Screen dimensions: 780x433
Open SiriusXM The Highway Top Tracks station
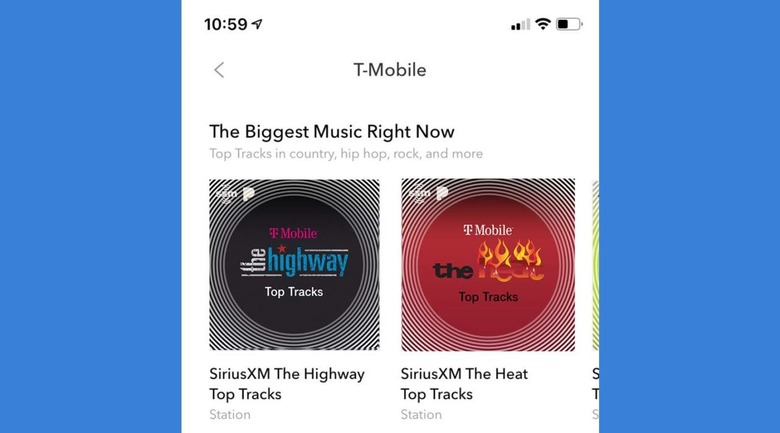coord(294,265)
